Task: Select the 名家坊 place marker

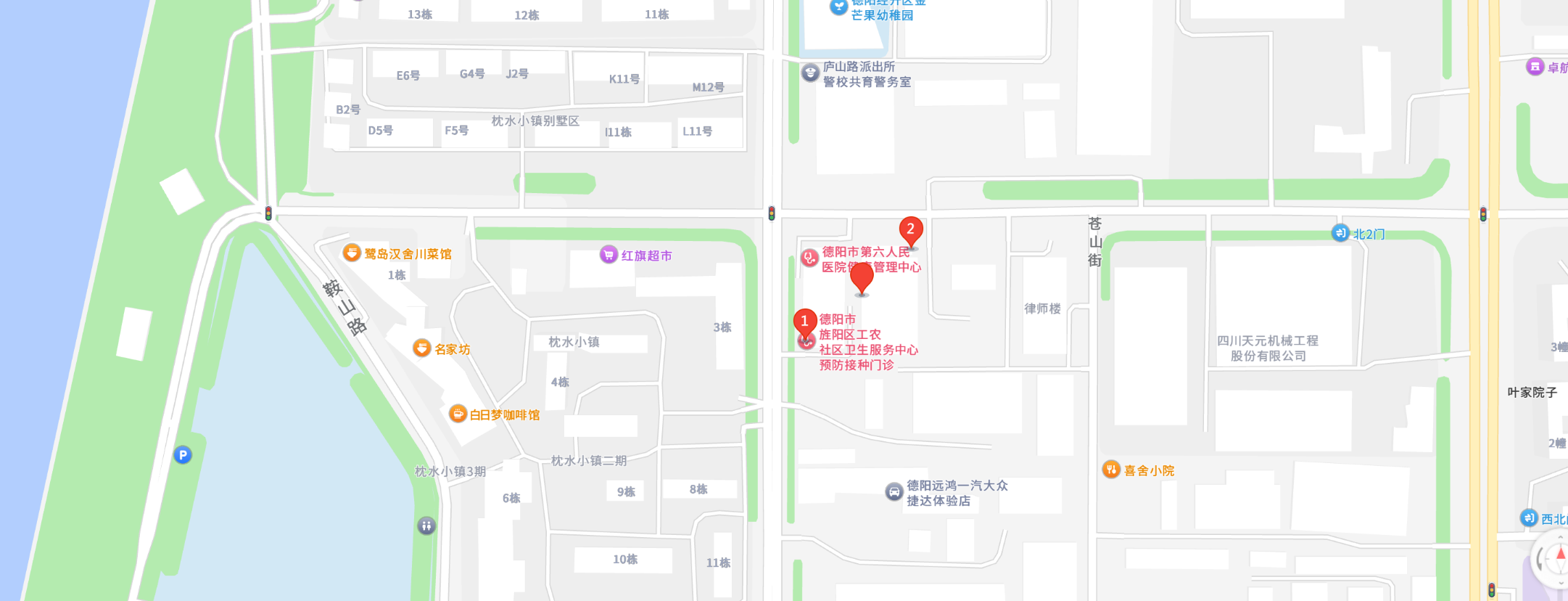Action: click(x=421, y=348)
